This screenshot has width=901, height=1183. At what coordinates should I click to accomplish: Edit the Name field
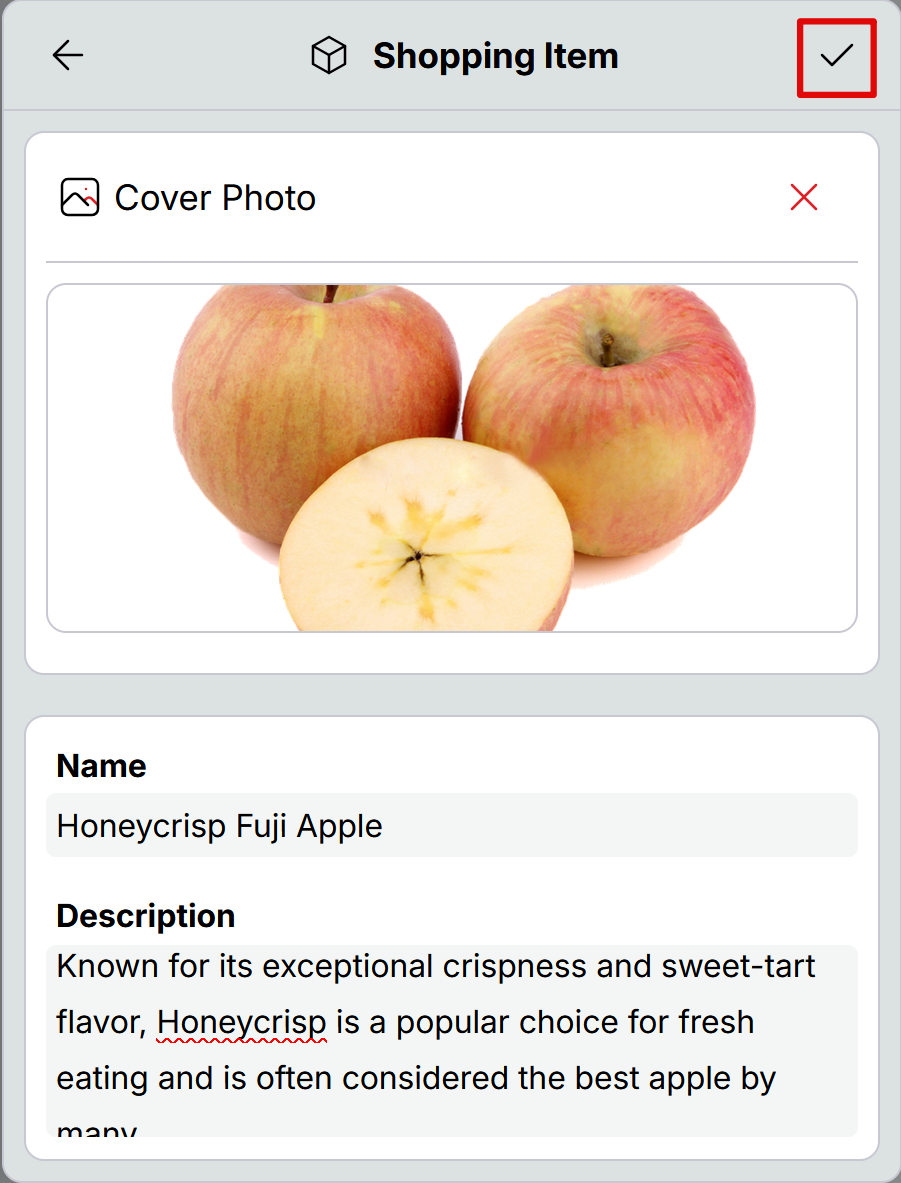pos(451,826)
